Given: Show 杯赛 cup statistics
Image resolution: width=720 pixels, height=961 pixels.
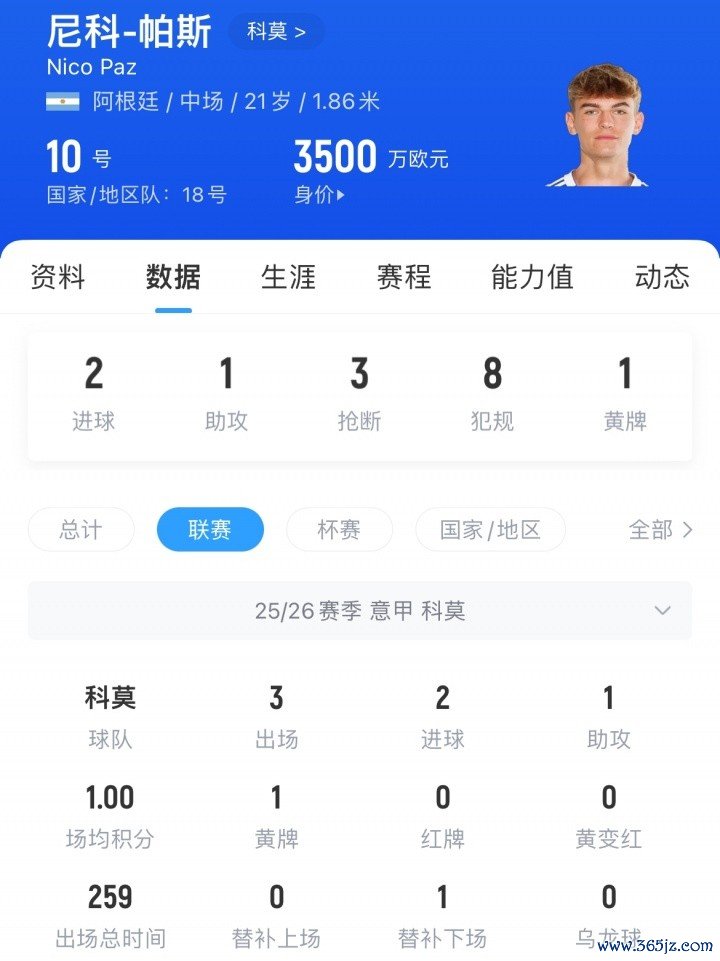Looking at the screenshot, I should tap(339, 530).
